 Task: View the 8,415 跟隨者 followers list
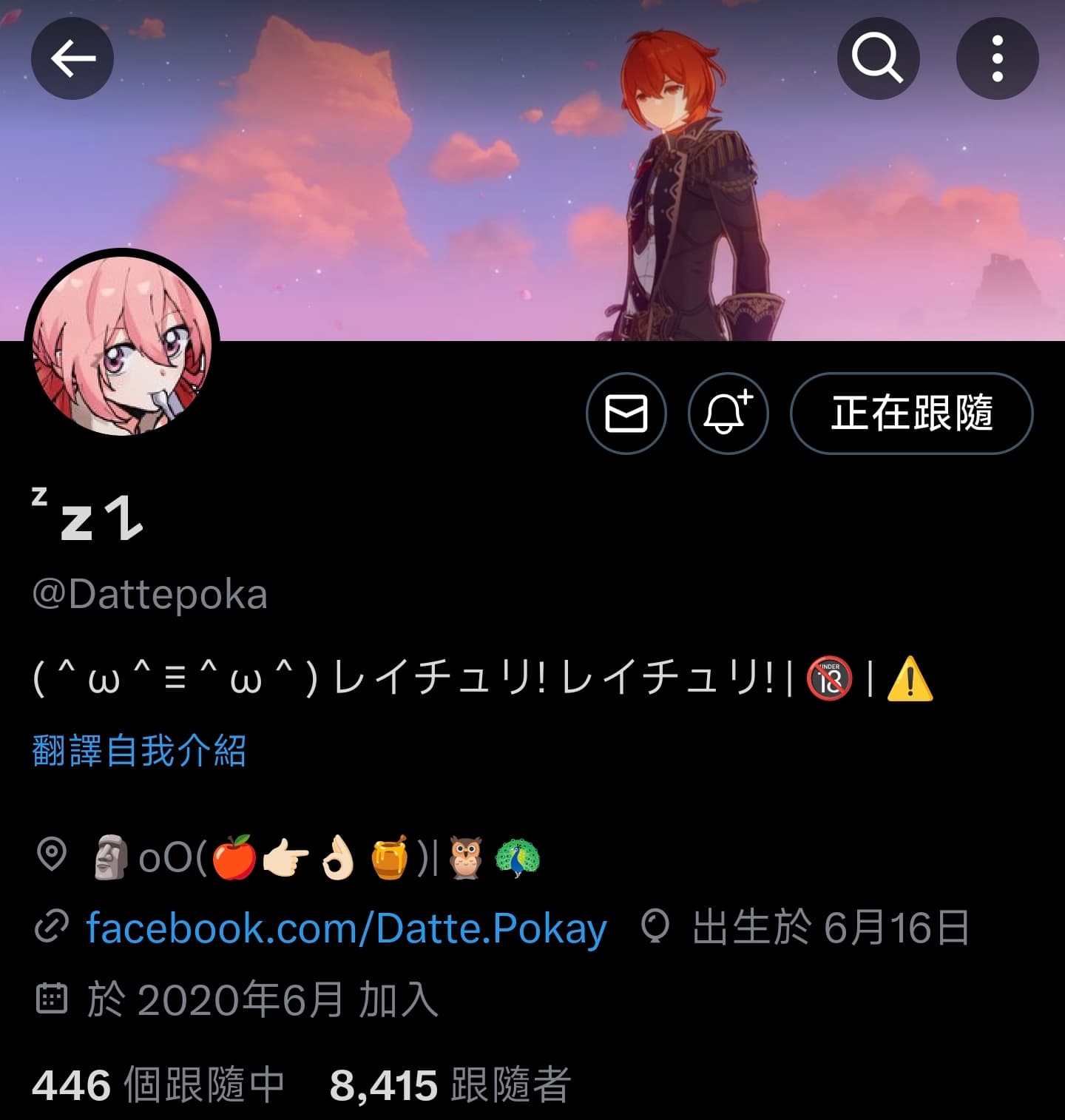point(450,1085)
